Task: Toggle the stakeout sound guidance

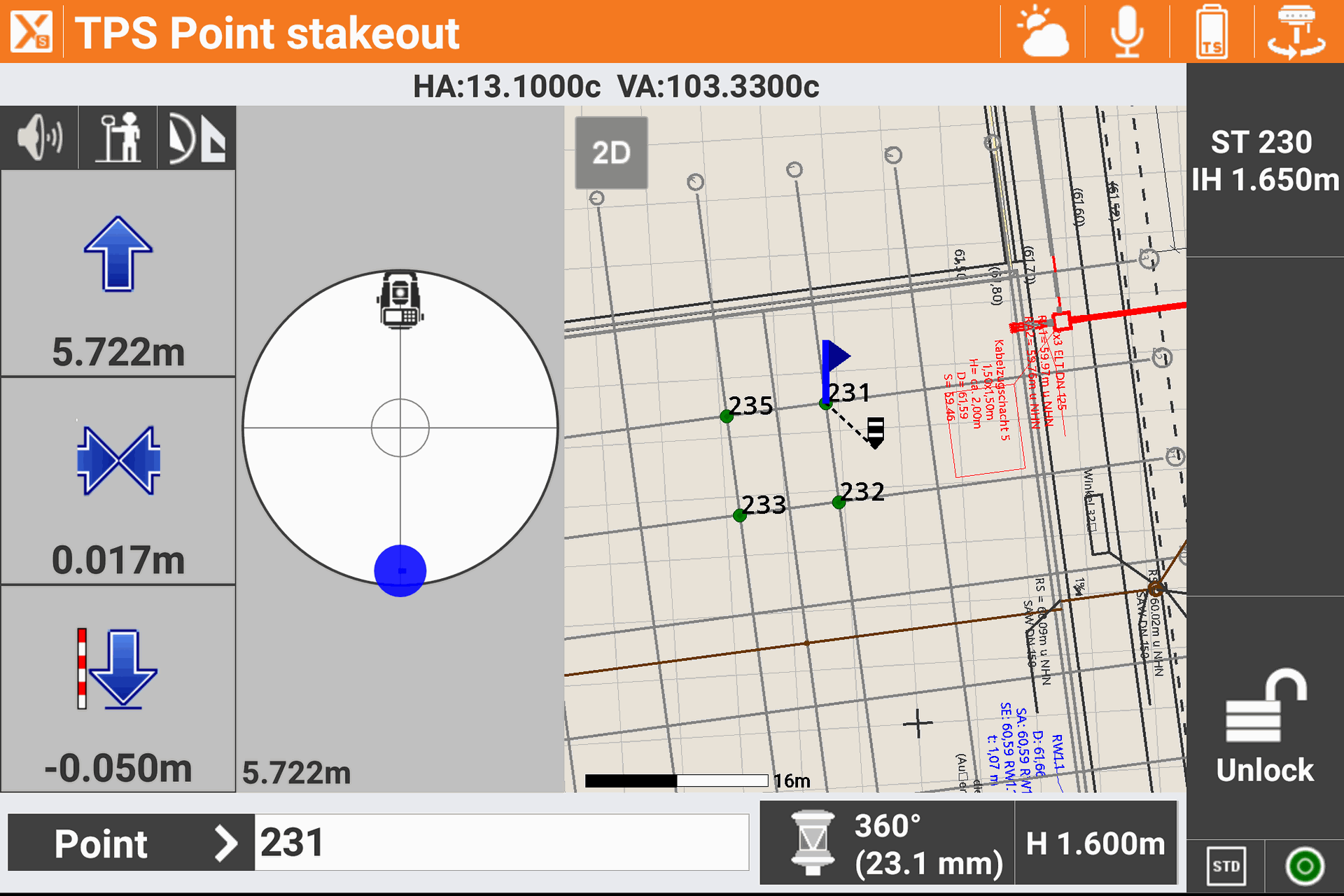Action: click(39, 138)
